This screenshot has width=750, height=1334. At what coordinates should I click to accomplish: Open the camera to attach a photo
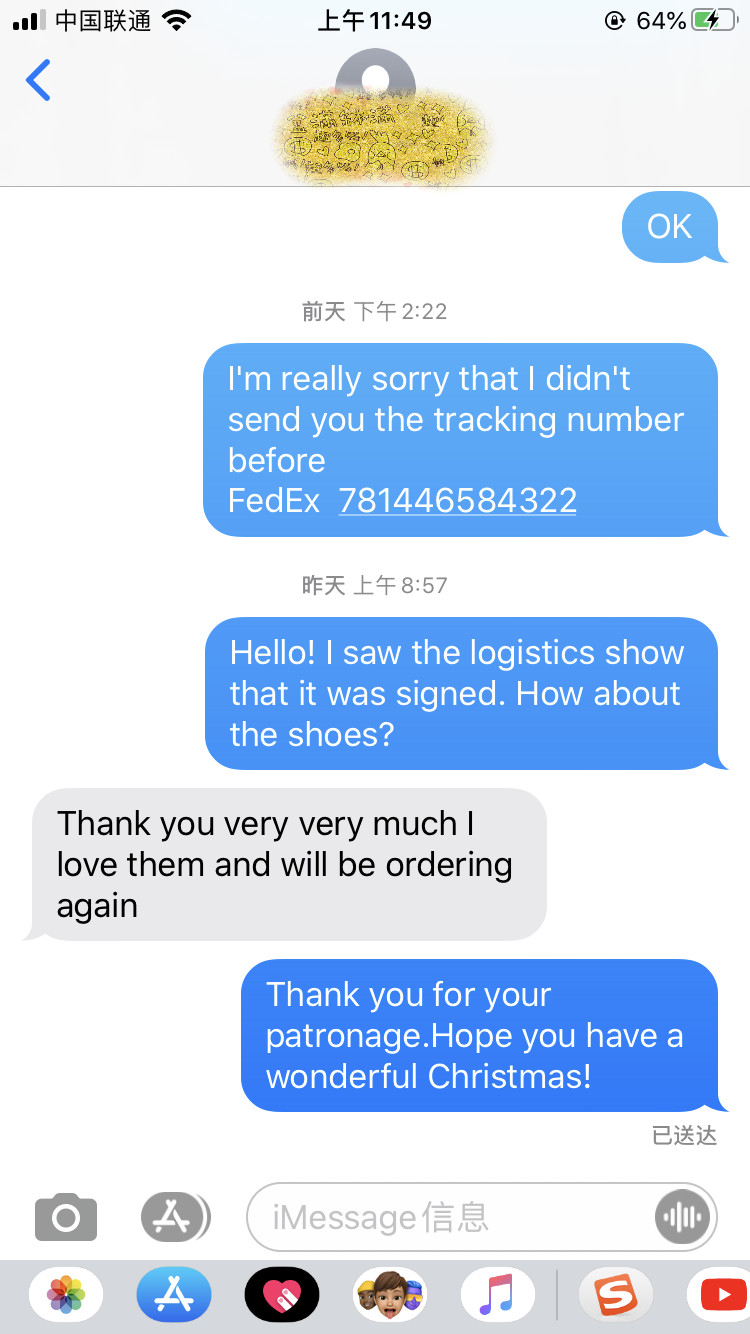point(66,1217)
